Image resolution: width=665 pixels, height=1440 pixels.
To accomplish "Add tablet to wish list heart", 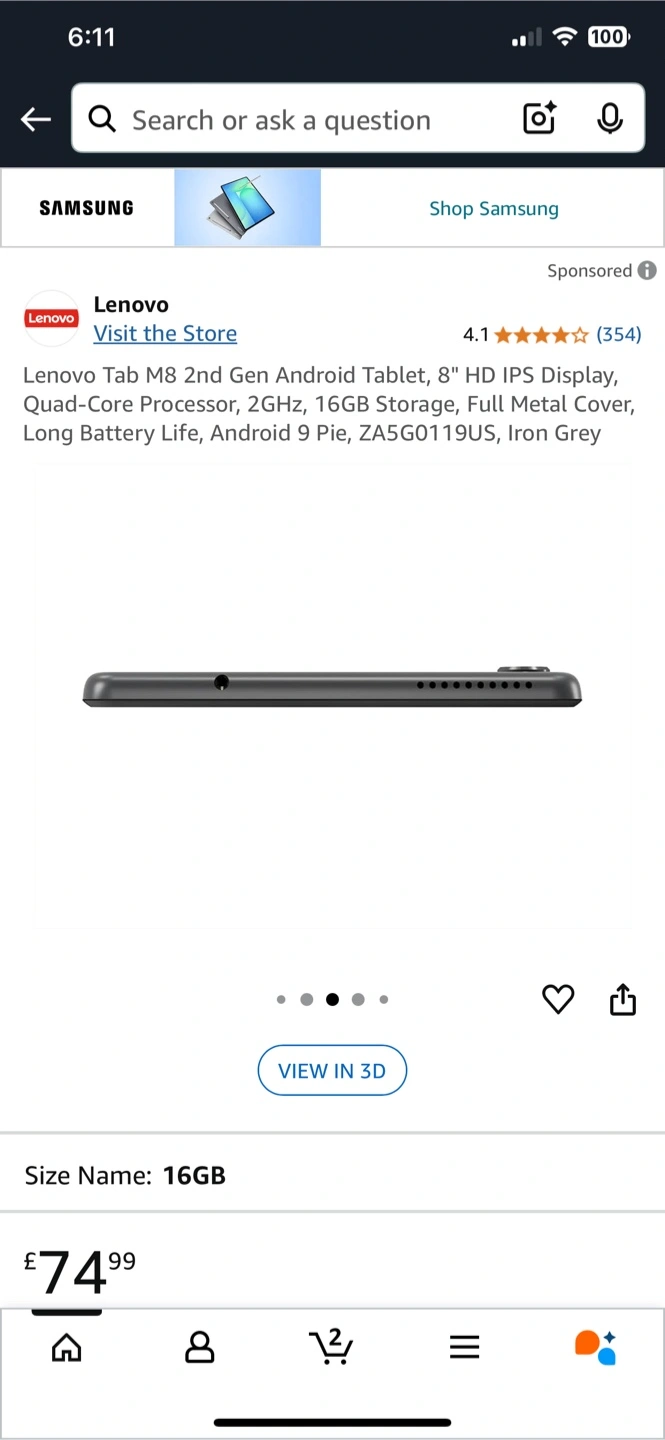I will tap(558, 999).
